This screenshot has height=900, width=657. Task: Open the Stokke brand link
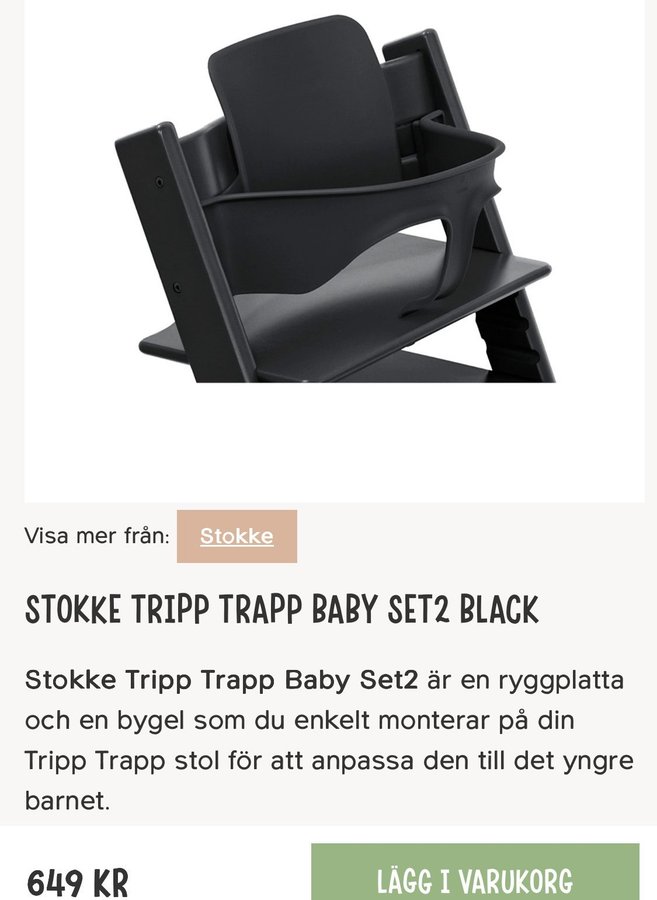point(237,536)
